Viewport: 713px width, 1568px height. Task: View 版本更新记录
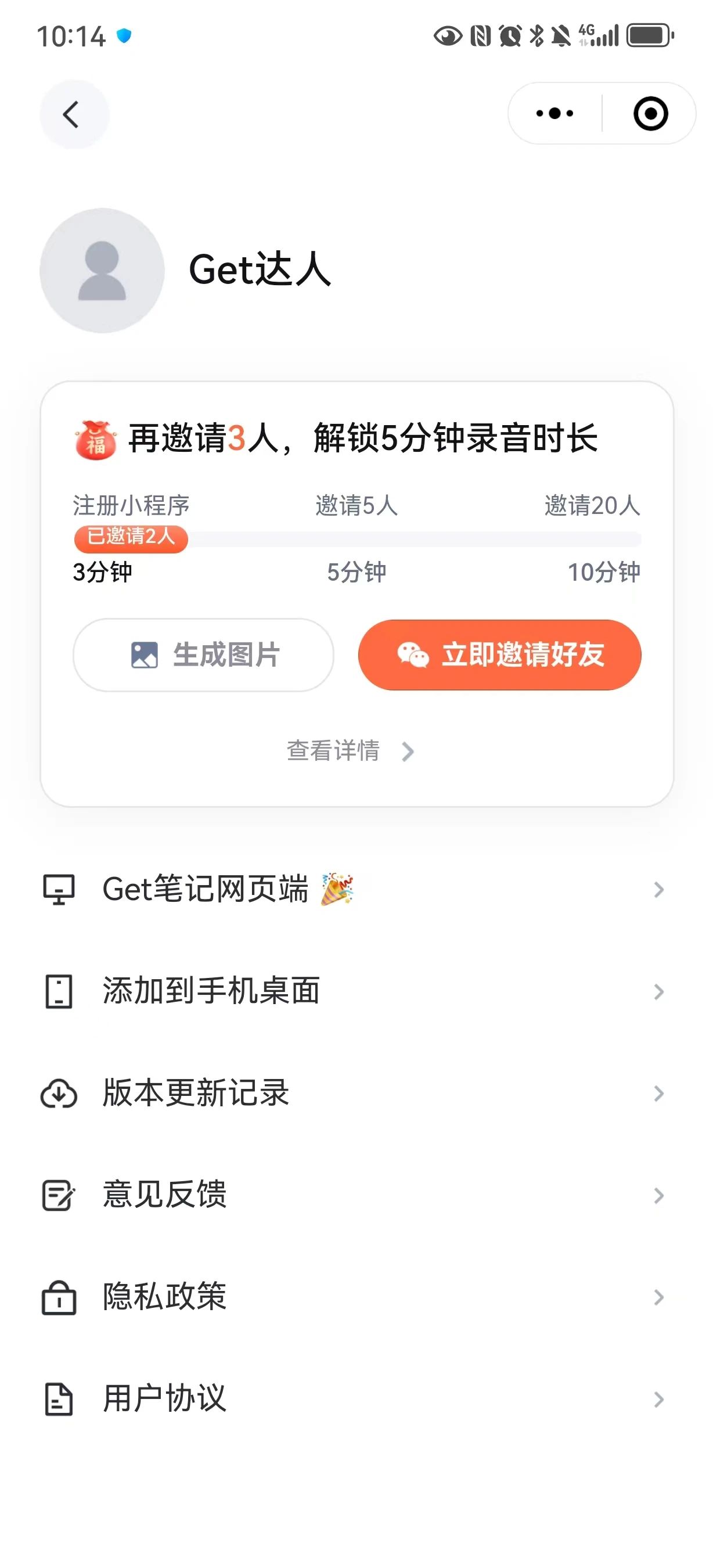point(356,1093)
